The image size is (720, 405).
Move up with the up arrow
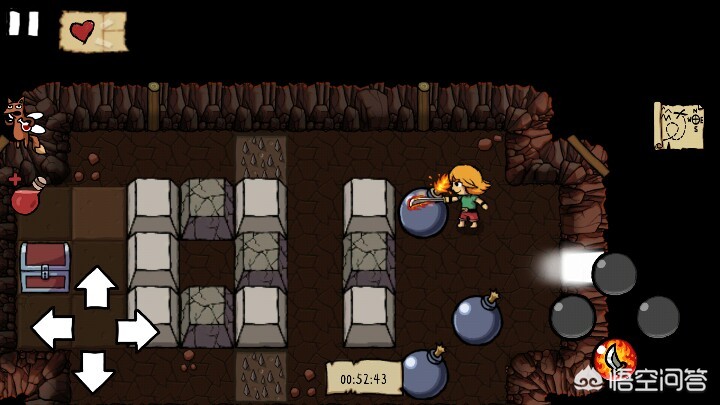click(96, 288)
